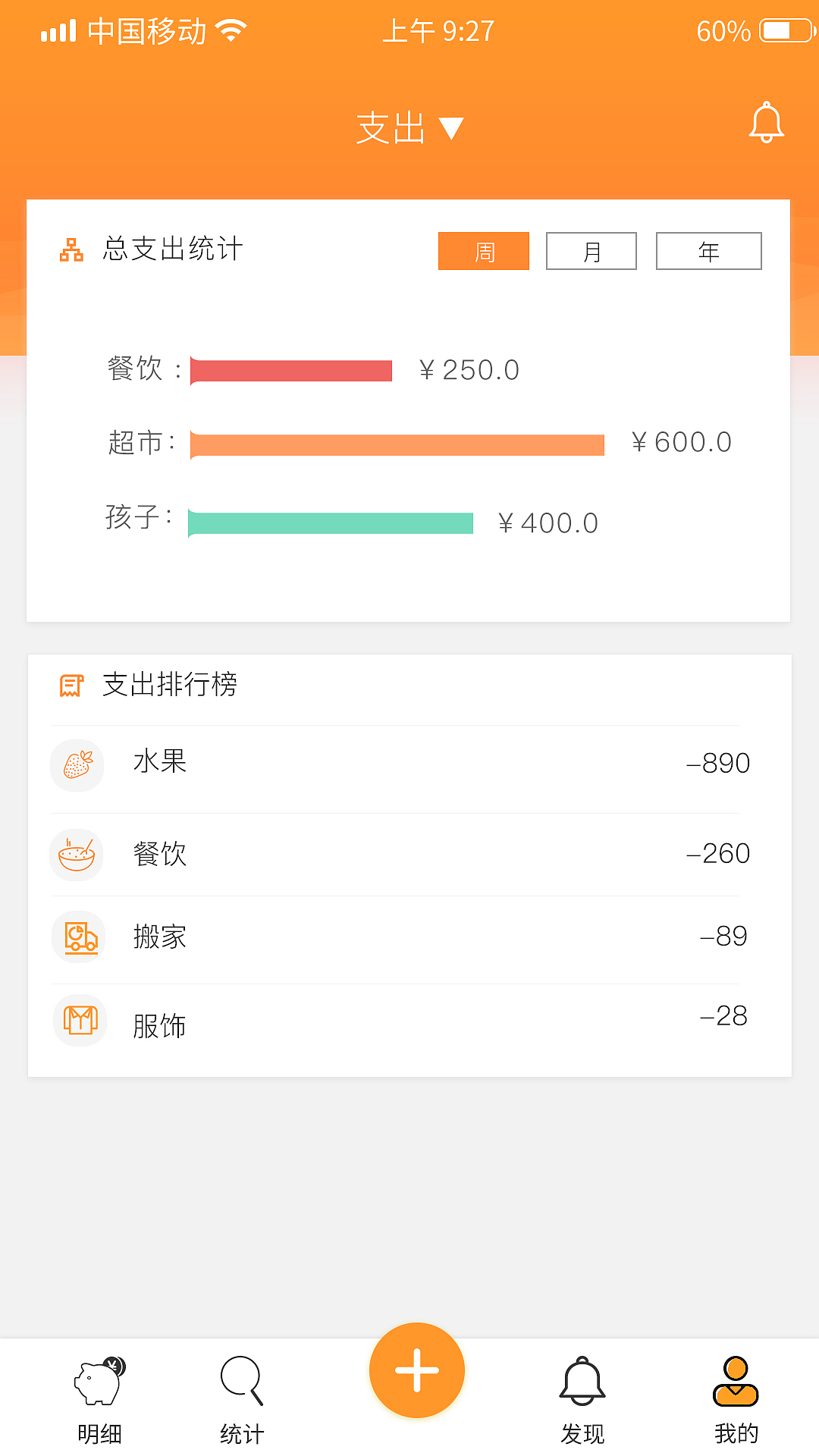This screenshot has height=1456, width=819.
Task: Tap the orange plus button to add record
Action: click(x=416, y=1370)
